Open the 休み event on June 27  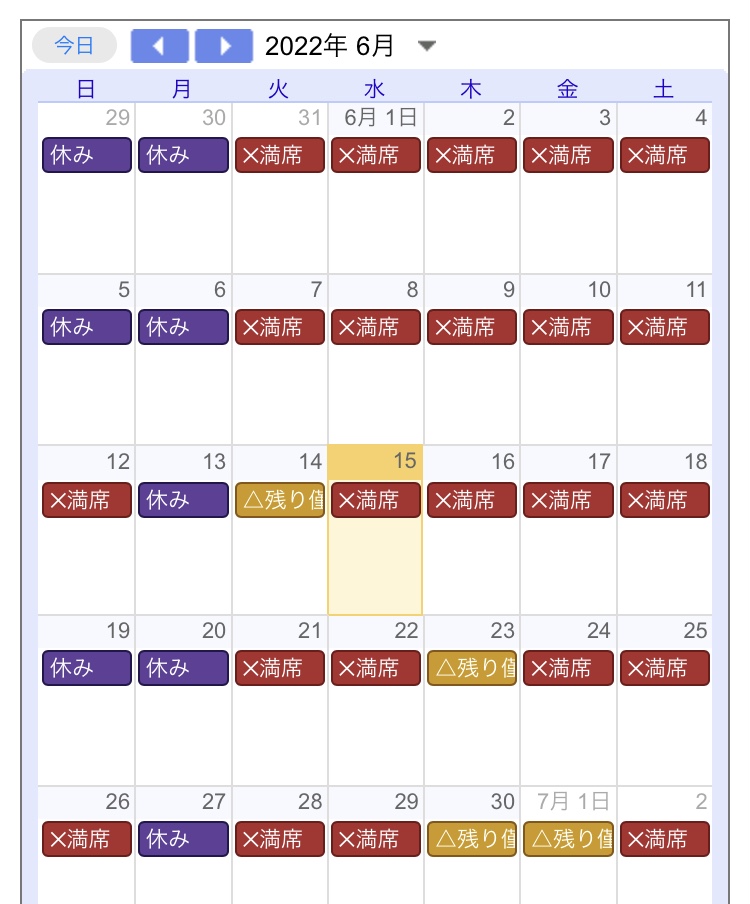[184, 838]
